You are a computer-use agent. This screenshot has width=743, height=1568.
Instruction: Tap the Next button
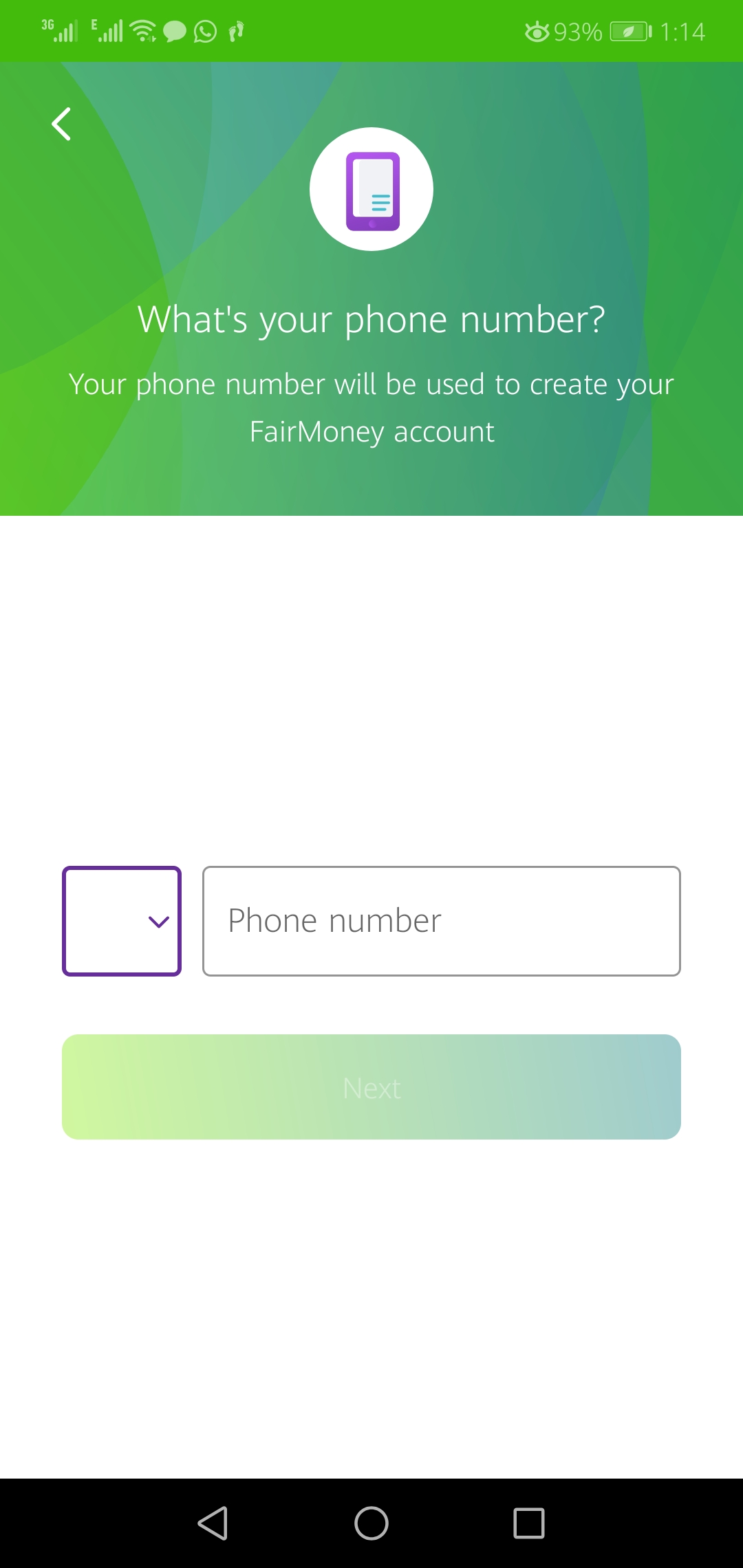tap(371, 1087)
